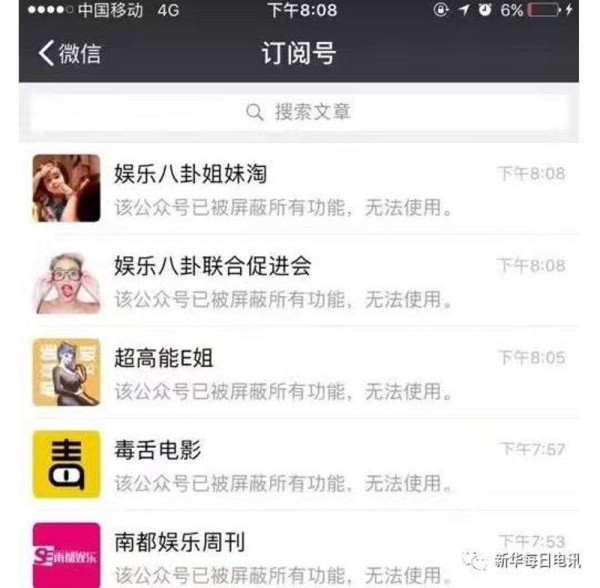This screenshot has height=588, width=600.
Task: Tap the 搜索文章 search box
Action: [x=298, y=112]
